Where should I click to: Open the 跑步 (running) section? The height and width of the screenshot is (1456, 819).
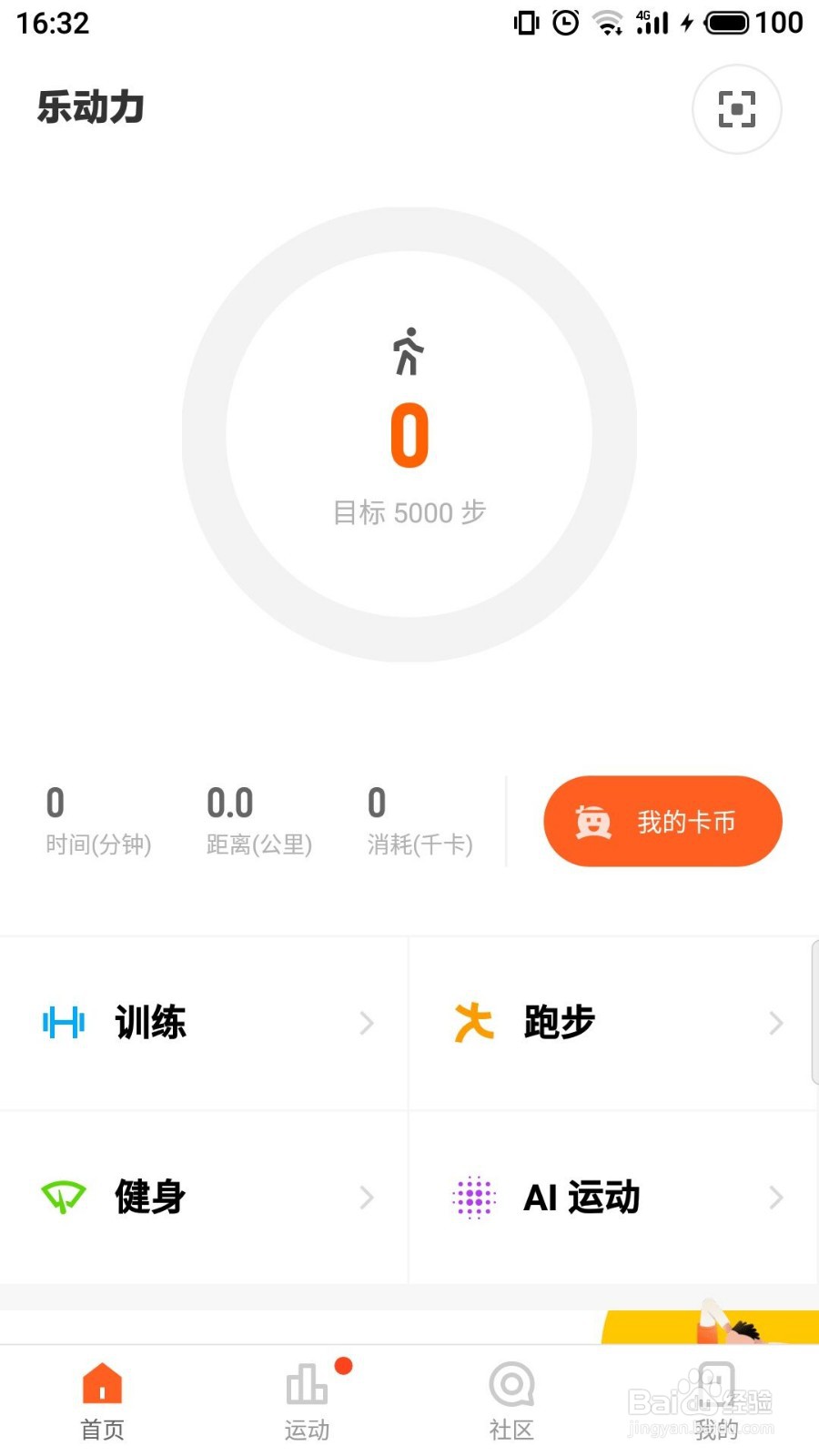point(613,1023)
